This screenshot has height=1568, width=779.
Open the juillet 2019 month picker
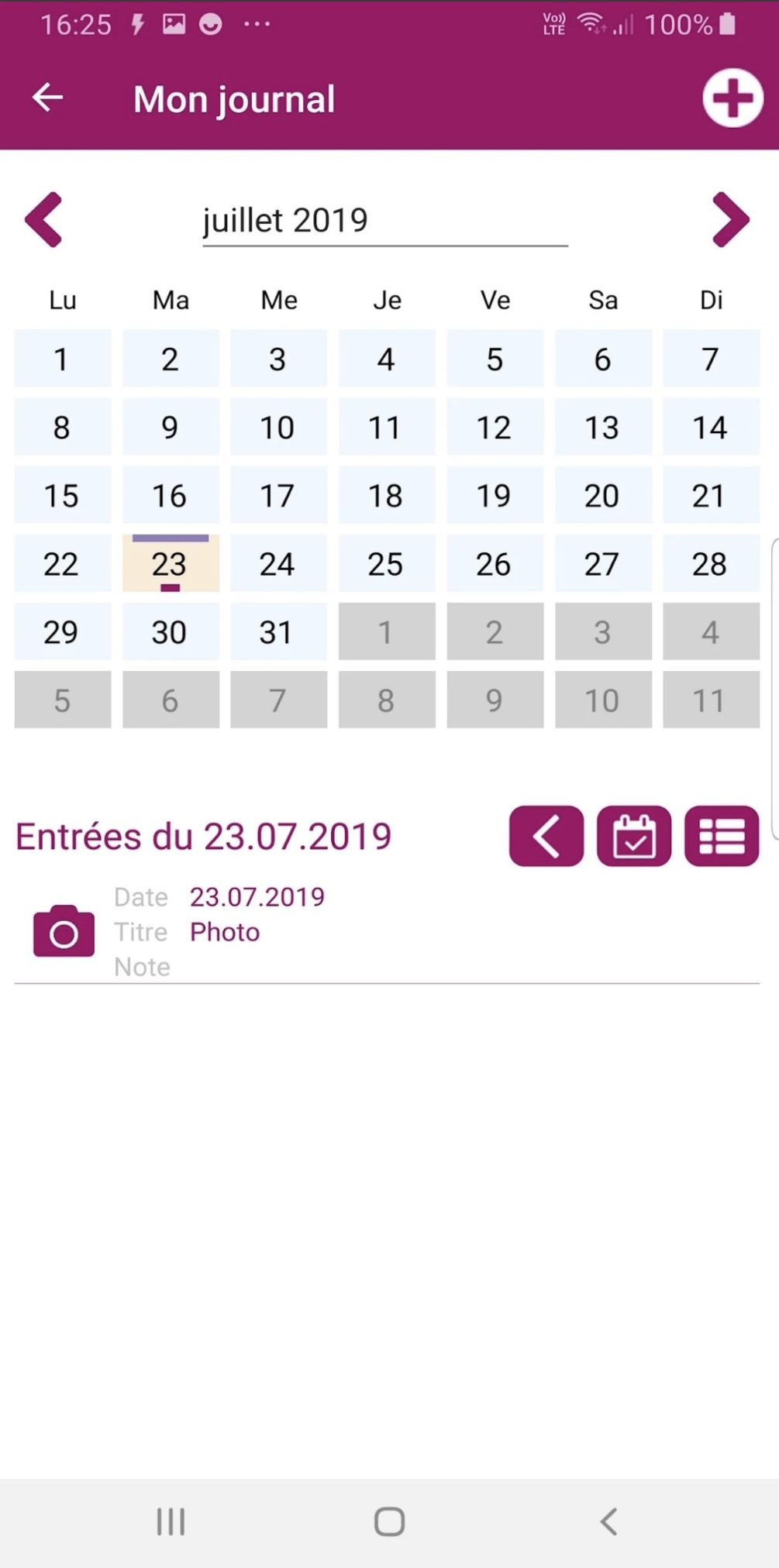tap(384, 222)
